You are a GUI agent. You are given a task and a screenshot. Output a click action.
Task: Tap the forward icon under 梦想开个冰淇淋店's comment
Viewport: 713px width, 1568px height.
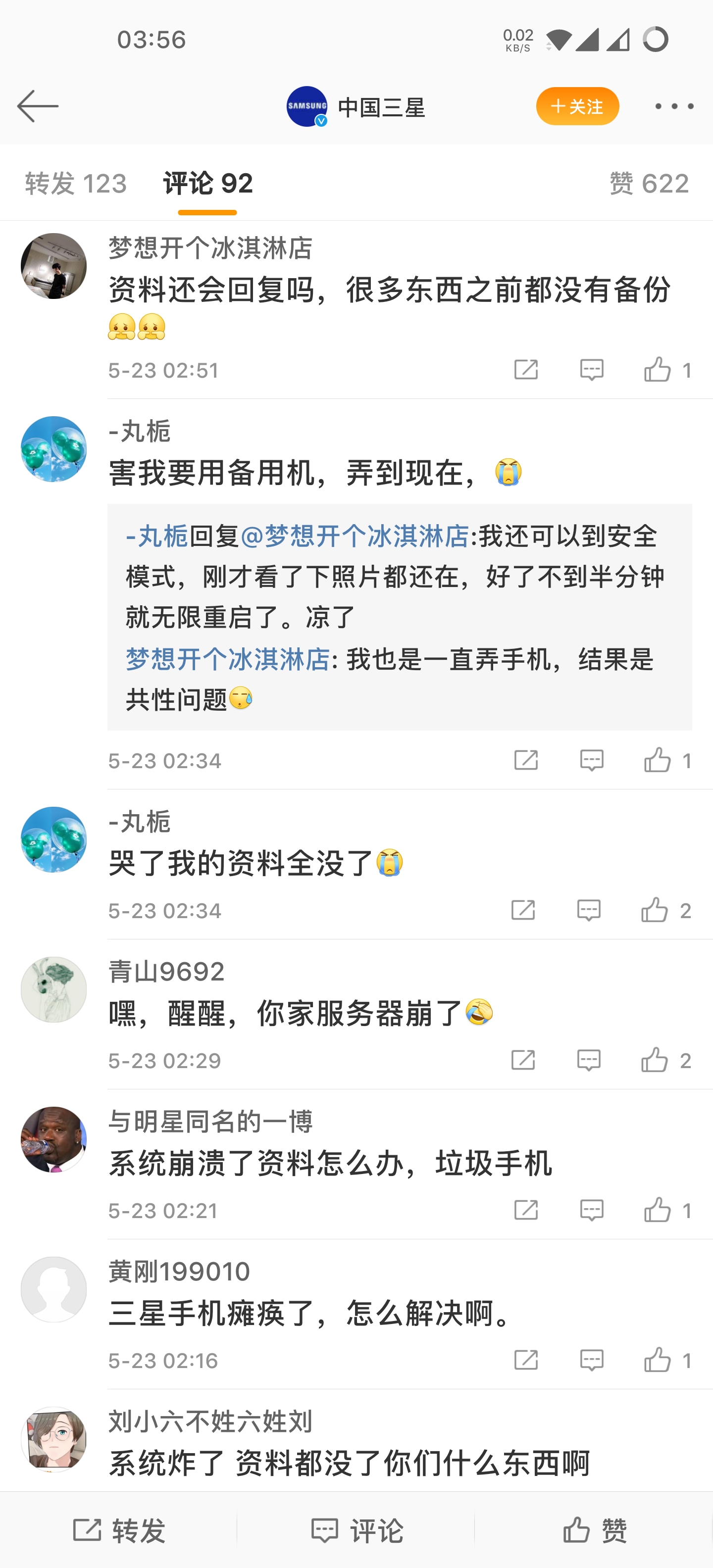525,369
